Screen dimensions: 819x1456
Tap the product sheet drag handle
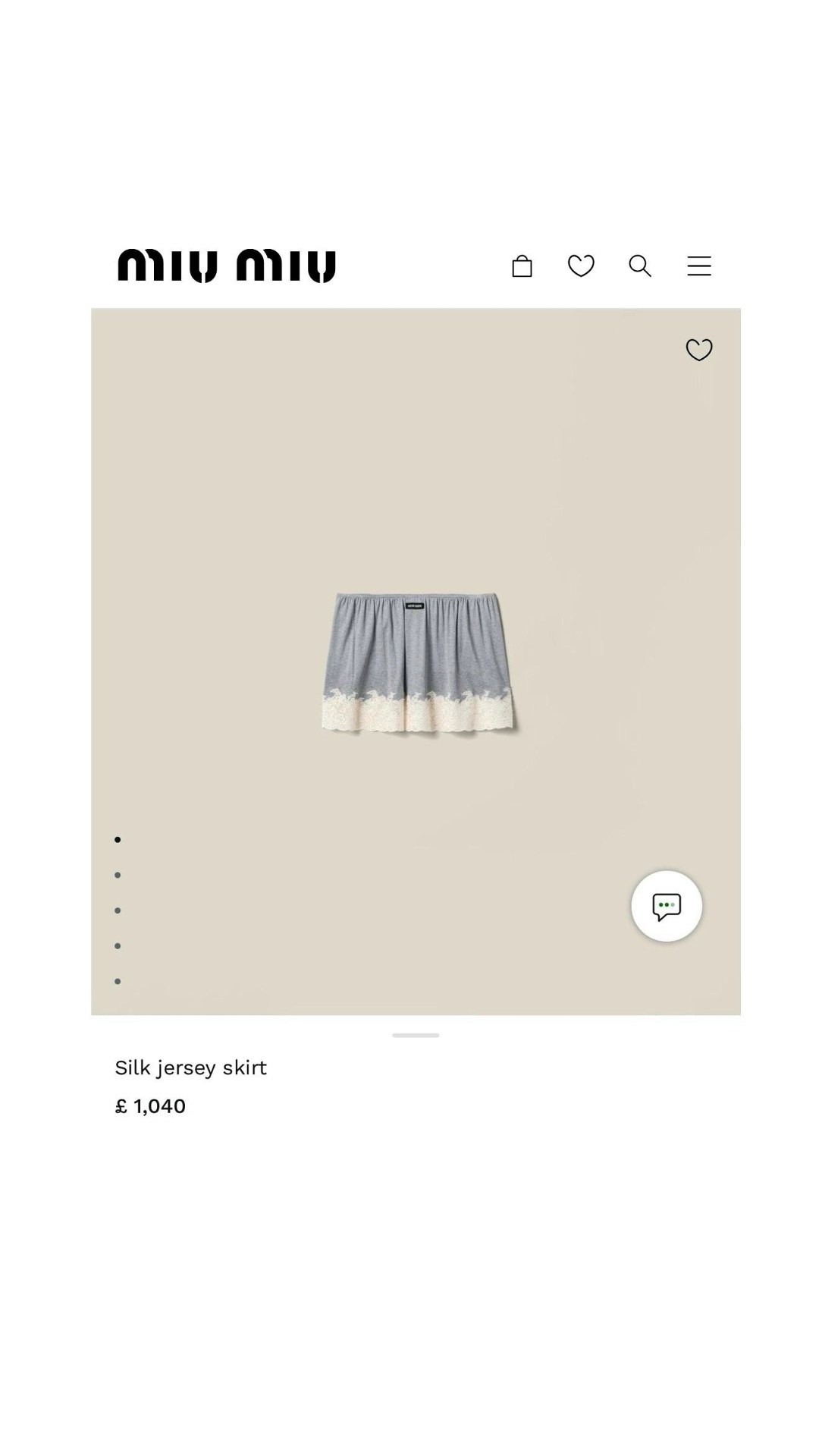416,1035
